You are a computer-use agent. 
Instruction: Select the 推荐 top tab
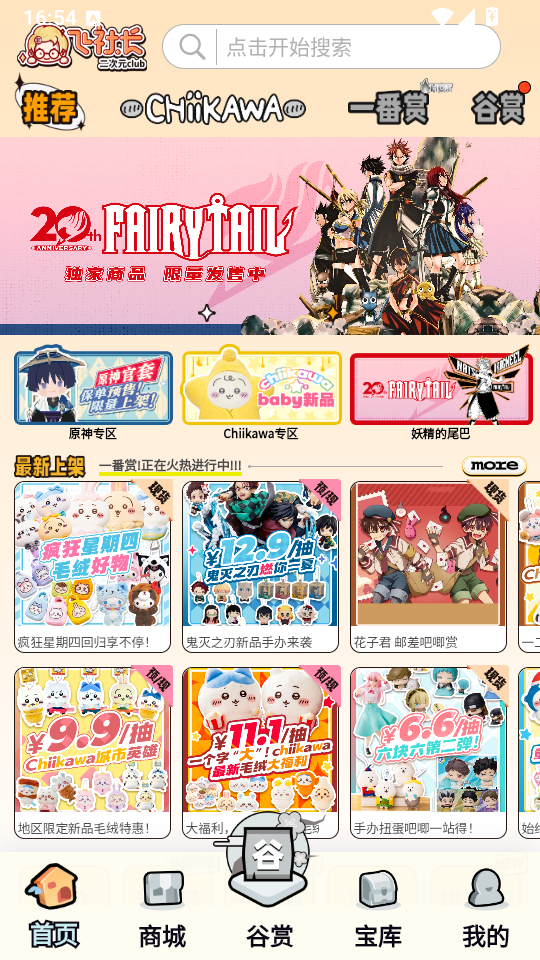coord(50,107)
